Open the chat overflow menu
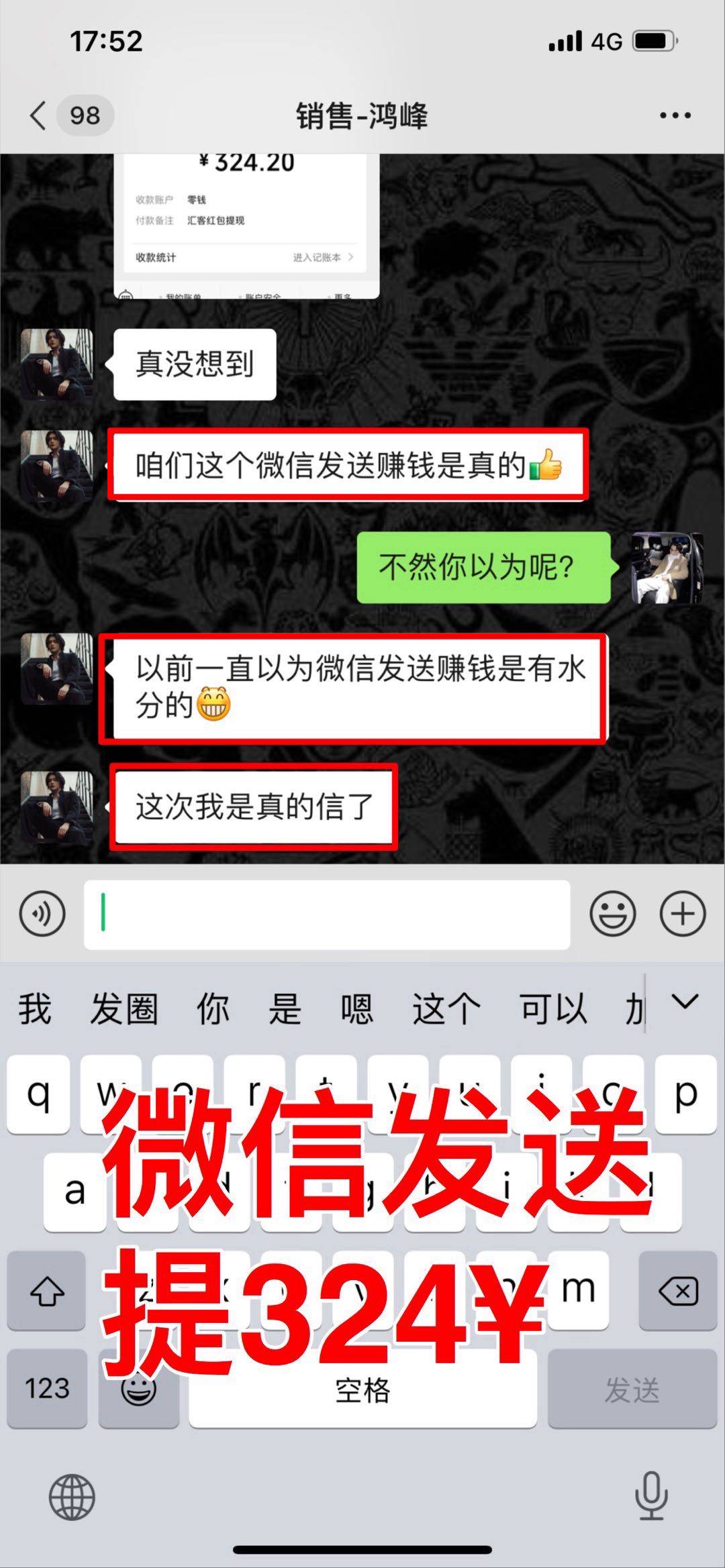This screenshot has height=1568, width=725. (x=675, y=115)
